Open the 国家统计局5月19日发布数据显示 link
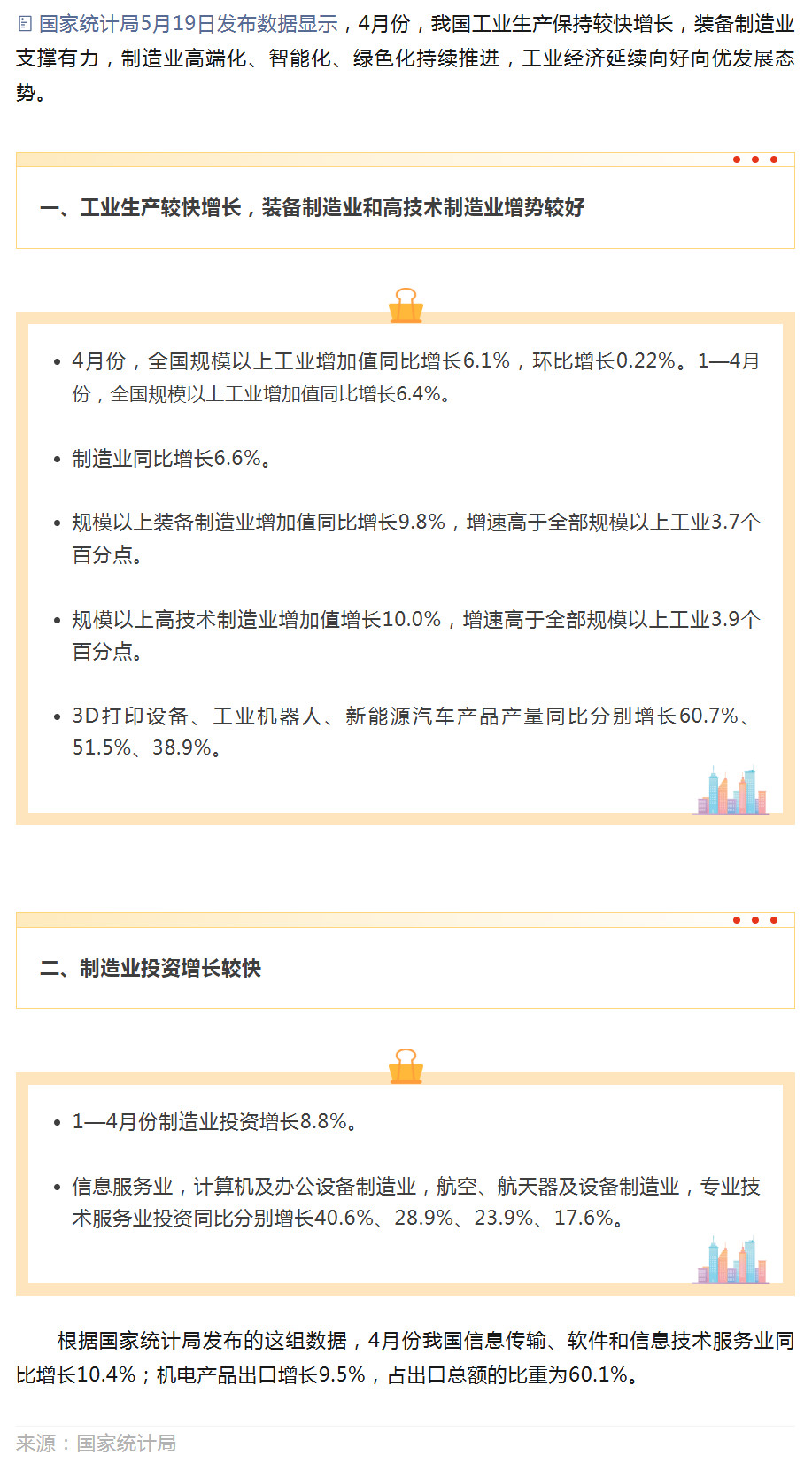This screenshot has height=1463, width=812. [188, 24]
